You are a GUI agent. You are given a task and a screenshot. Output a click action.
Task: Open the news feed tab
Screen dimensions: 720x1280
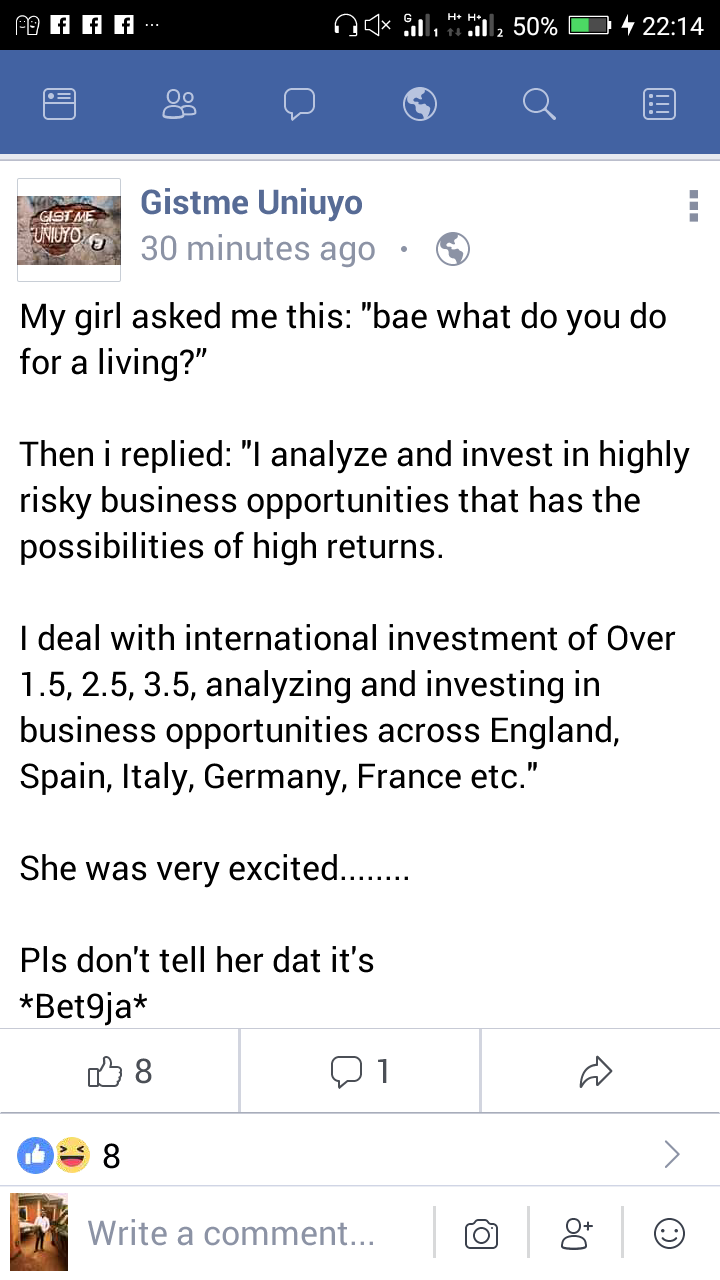(60, 103)
